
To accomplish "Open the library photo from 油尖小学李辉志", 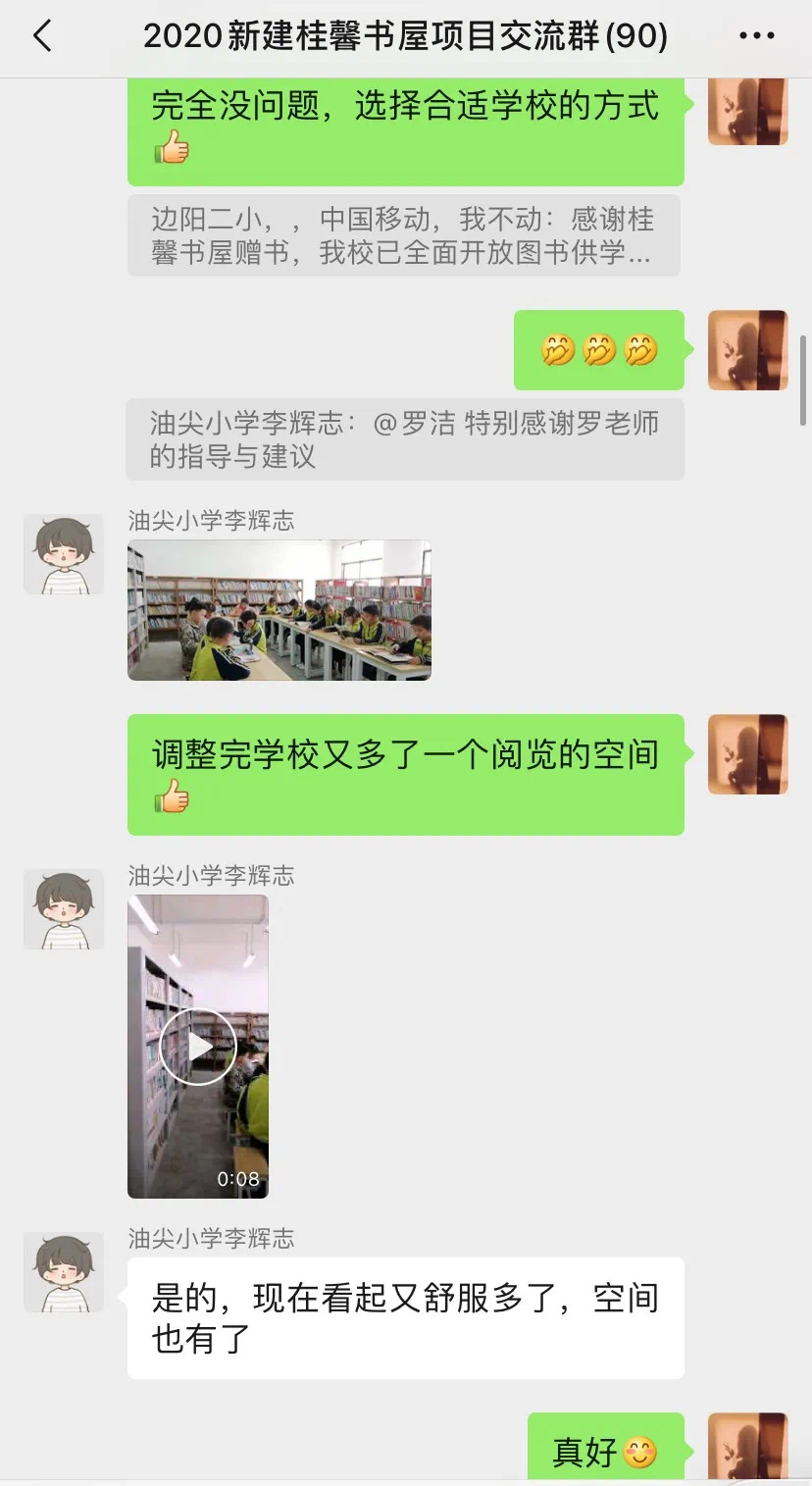I will pos(279,610).
